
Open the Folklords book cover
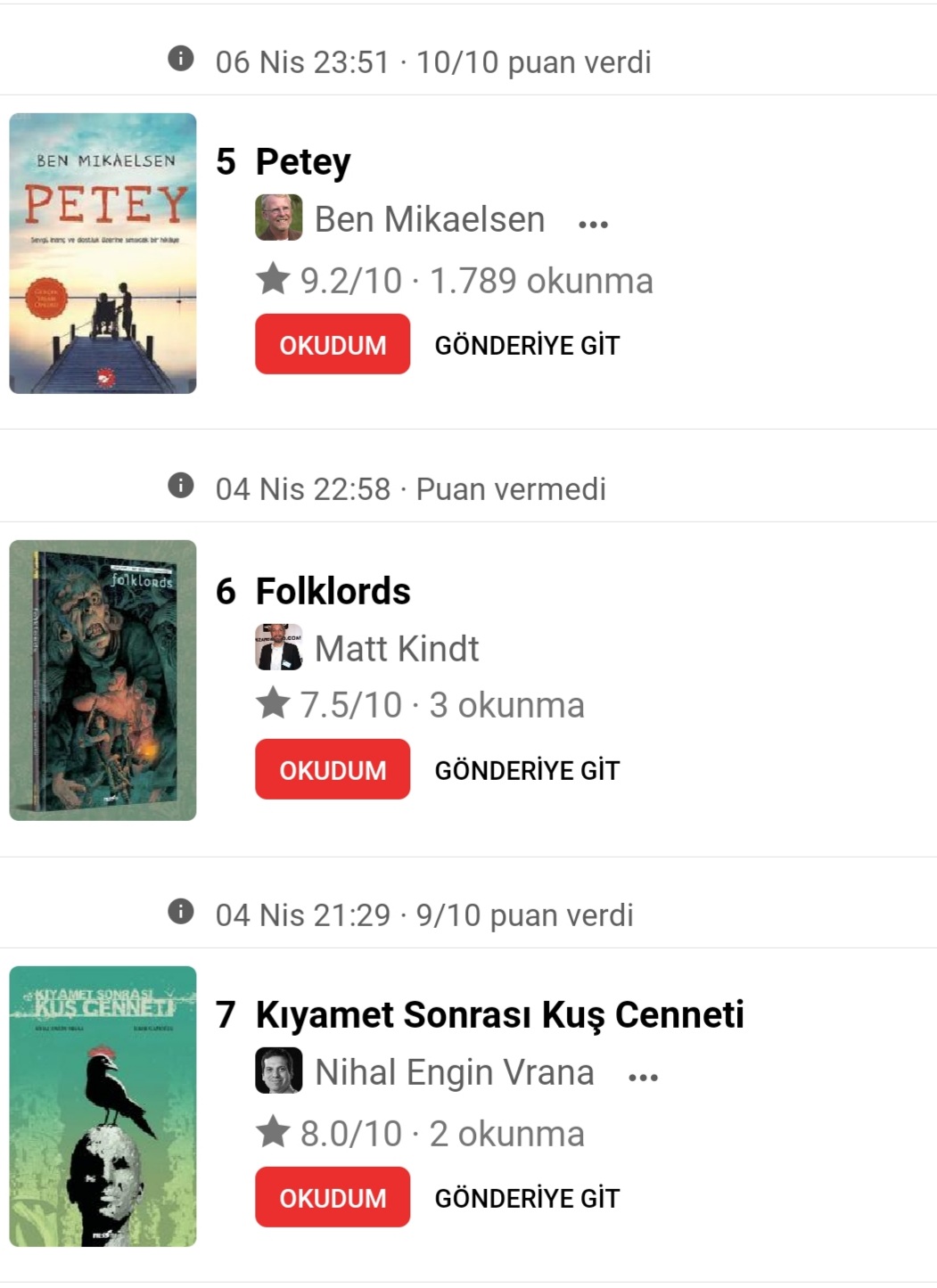pyautogui.click(x=103, y=680)
